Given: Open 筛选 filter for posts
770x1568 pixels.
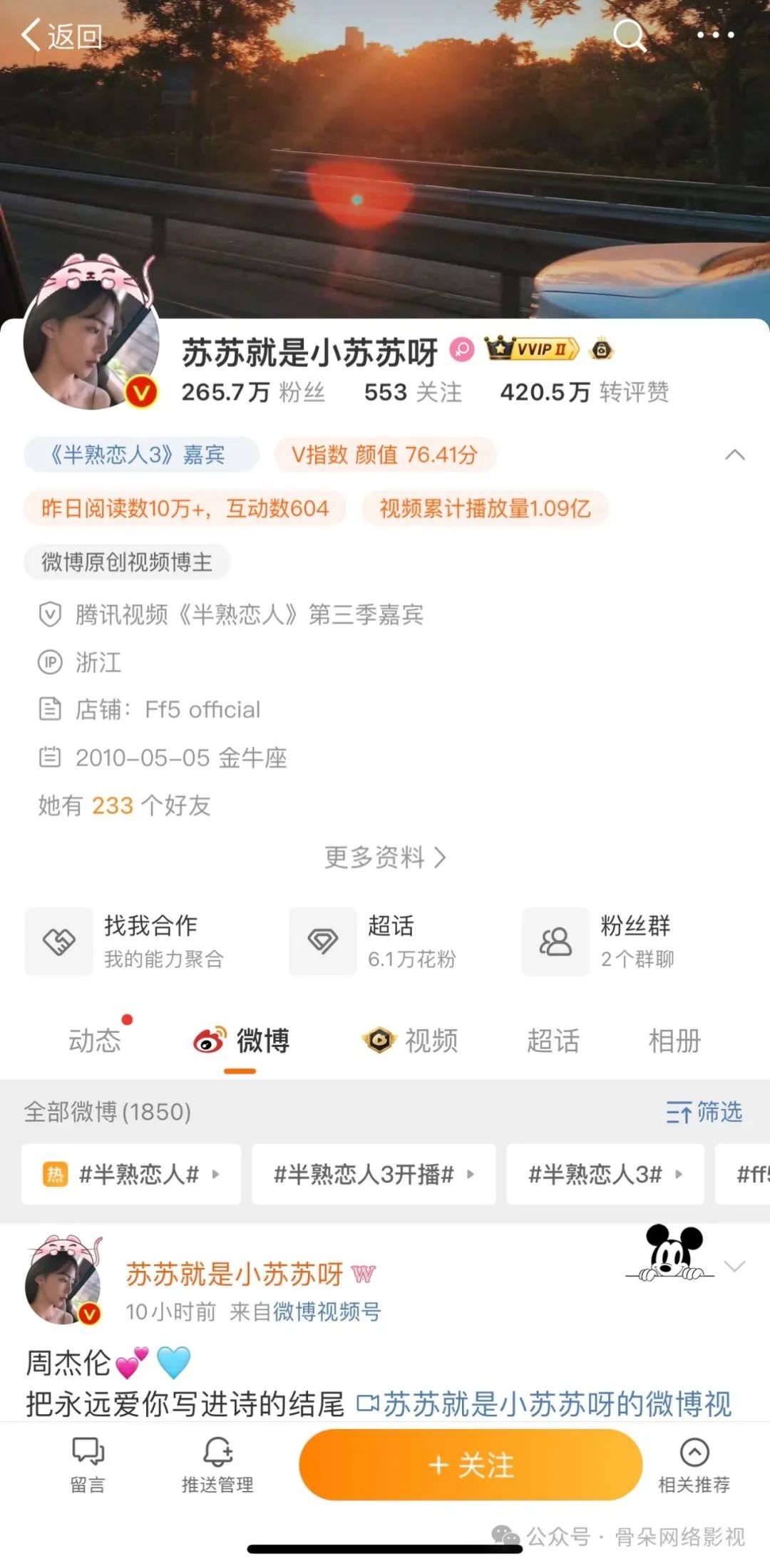Looking at the screenshot, I should coord(704,1112).
